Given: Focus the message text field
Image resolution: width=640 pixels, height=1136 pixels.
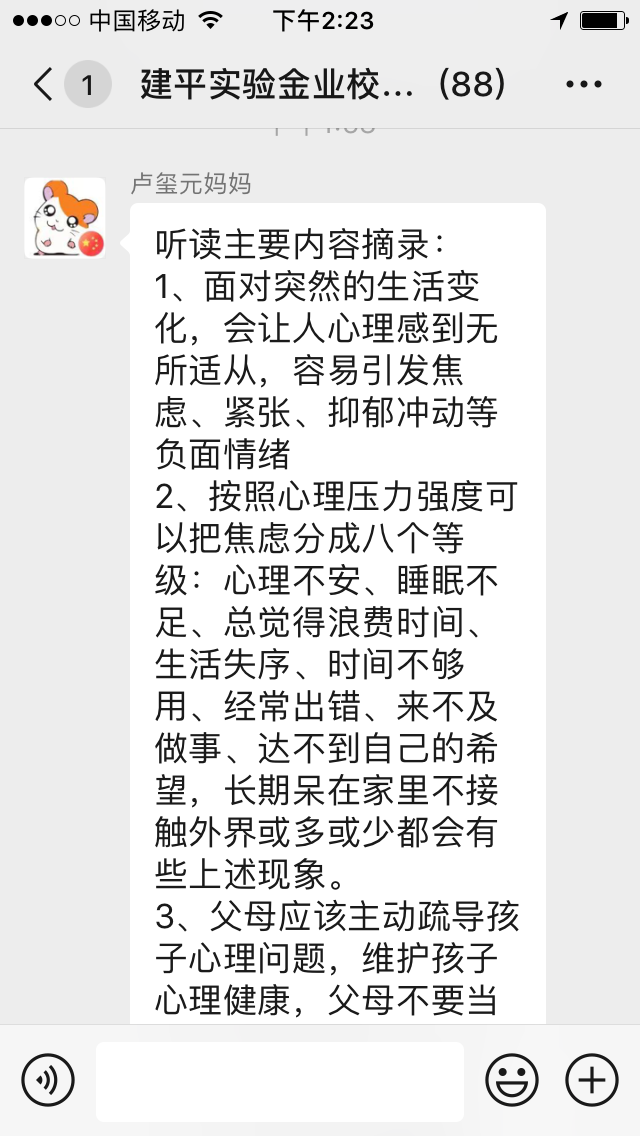Looking at the screenshot, I should (x=280, y=1081).
